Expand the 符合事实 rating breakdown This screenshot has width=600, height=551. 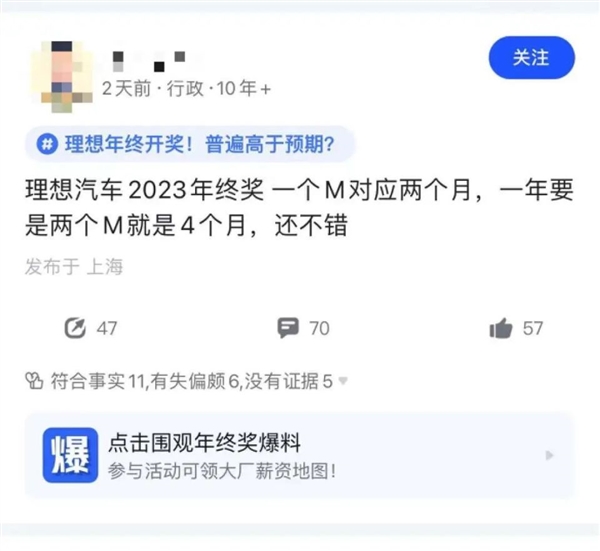click(x=343, y=381)
